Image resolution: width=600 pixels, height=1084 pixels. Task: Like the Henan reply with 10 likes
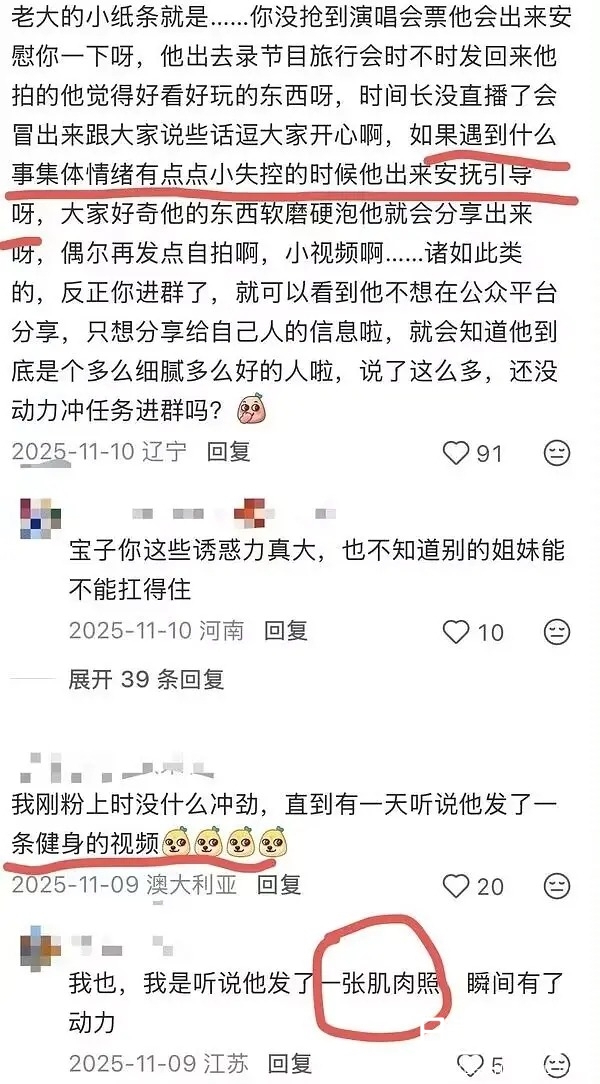click(456, 632)
